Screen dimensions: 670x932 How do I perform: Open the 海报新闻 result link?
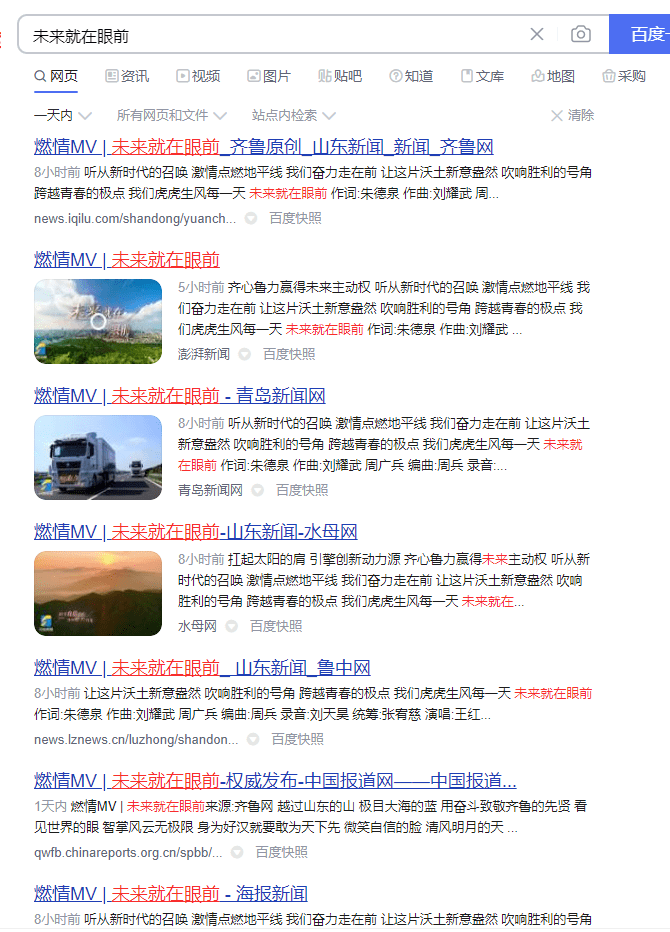(x=171, y=893)
